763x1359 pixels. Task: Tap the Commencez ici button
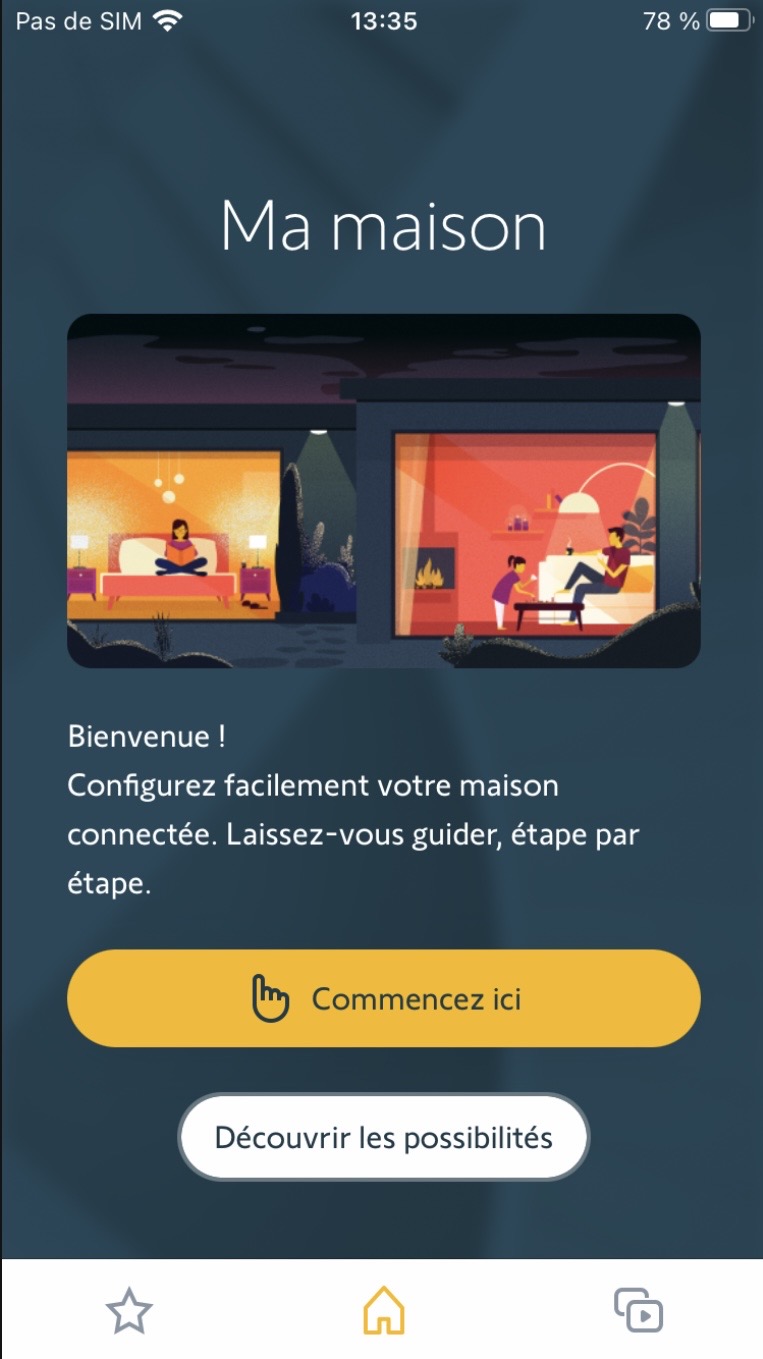point(383,998)
